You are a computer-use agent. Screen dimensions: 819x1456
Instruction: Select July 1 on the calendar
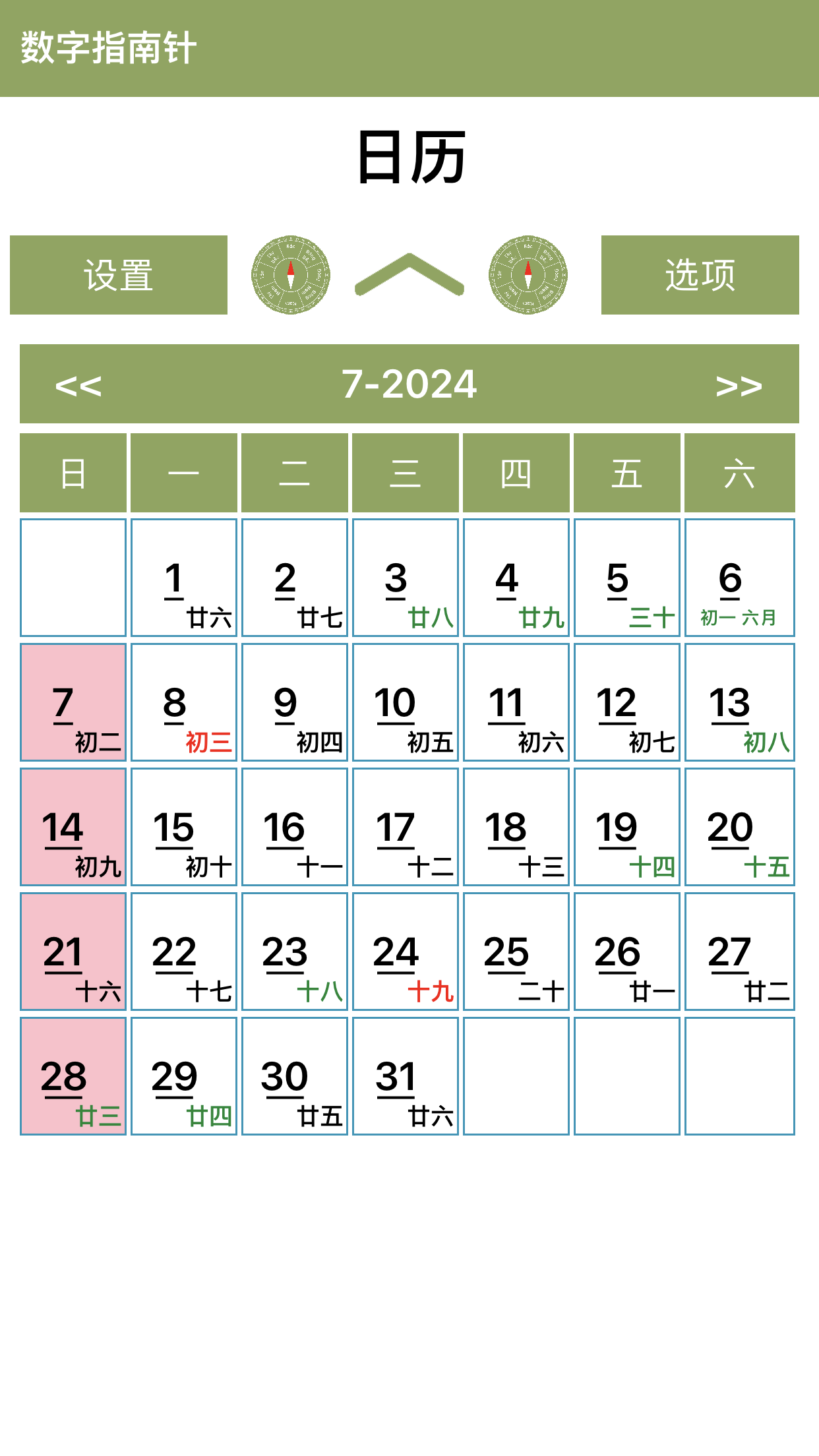coord(184,578)
